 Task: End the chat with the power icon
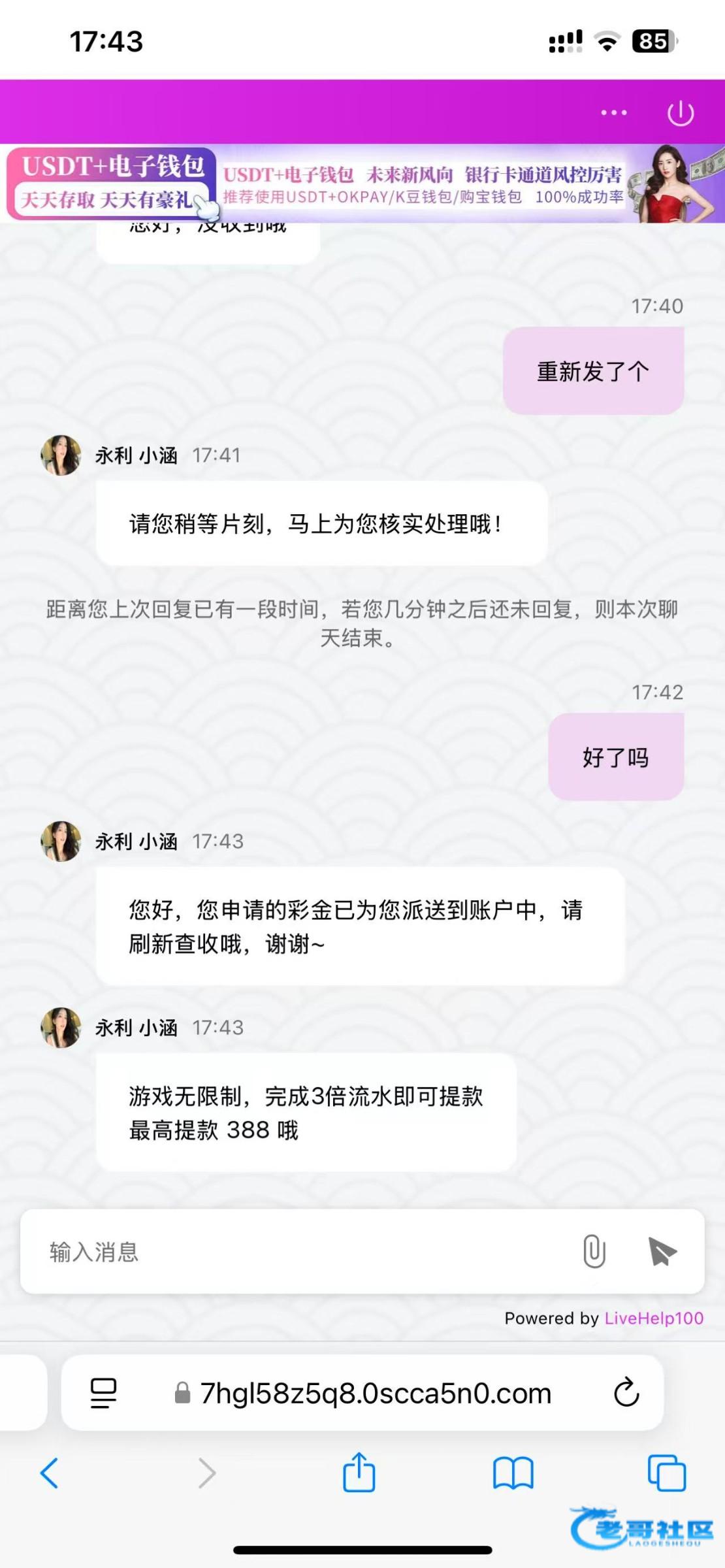(680, 112)
